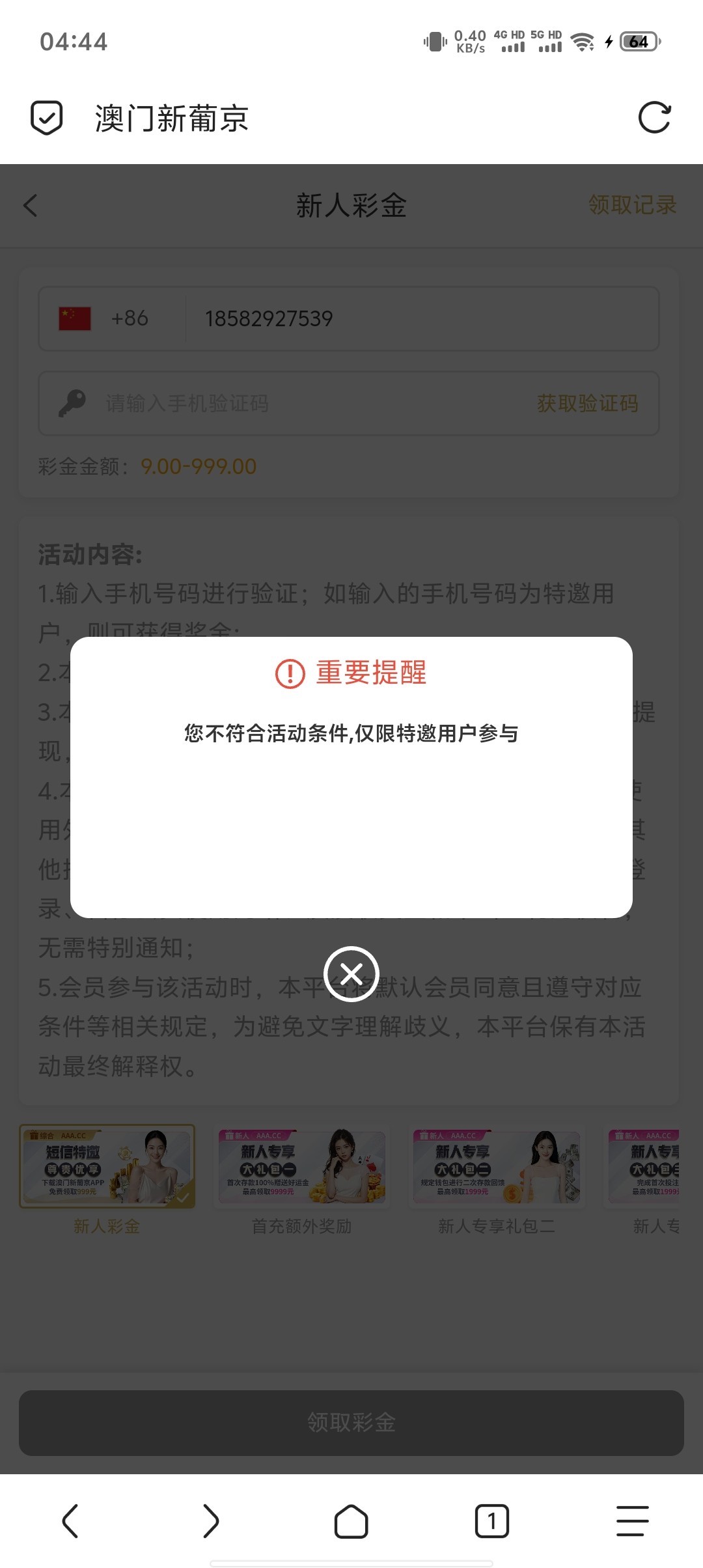Screen dimensions: 703x1568
Task: Open the site security shield icon
Action: (x=47, y=118)
